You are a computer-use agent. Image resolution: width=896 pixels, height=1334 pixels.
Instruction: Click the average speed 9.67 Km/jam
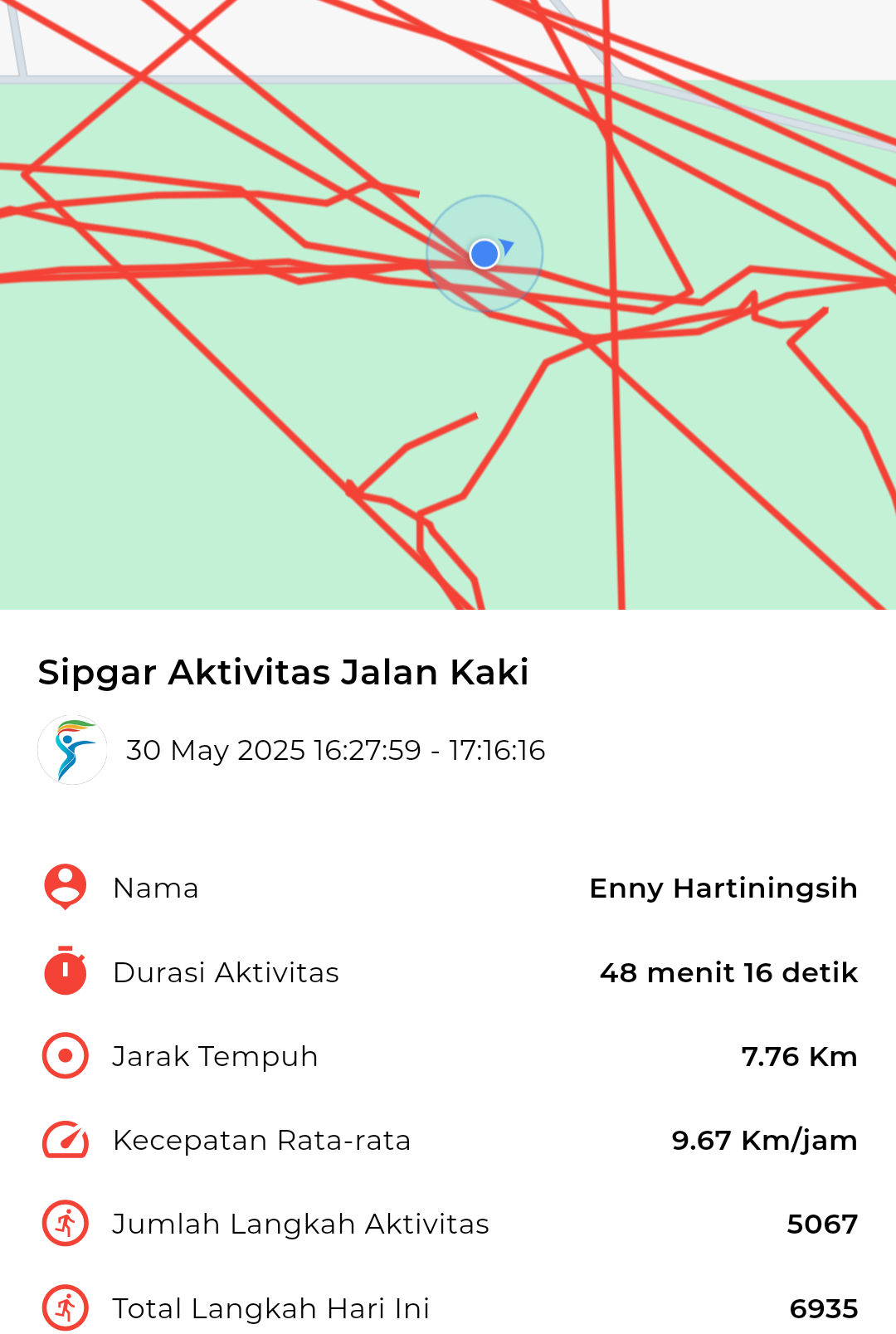pos(764,1140)
